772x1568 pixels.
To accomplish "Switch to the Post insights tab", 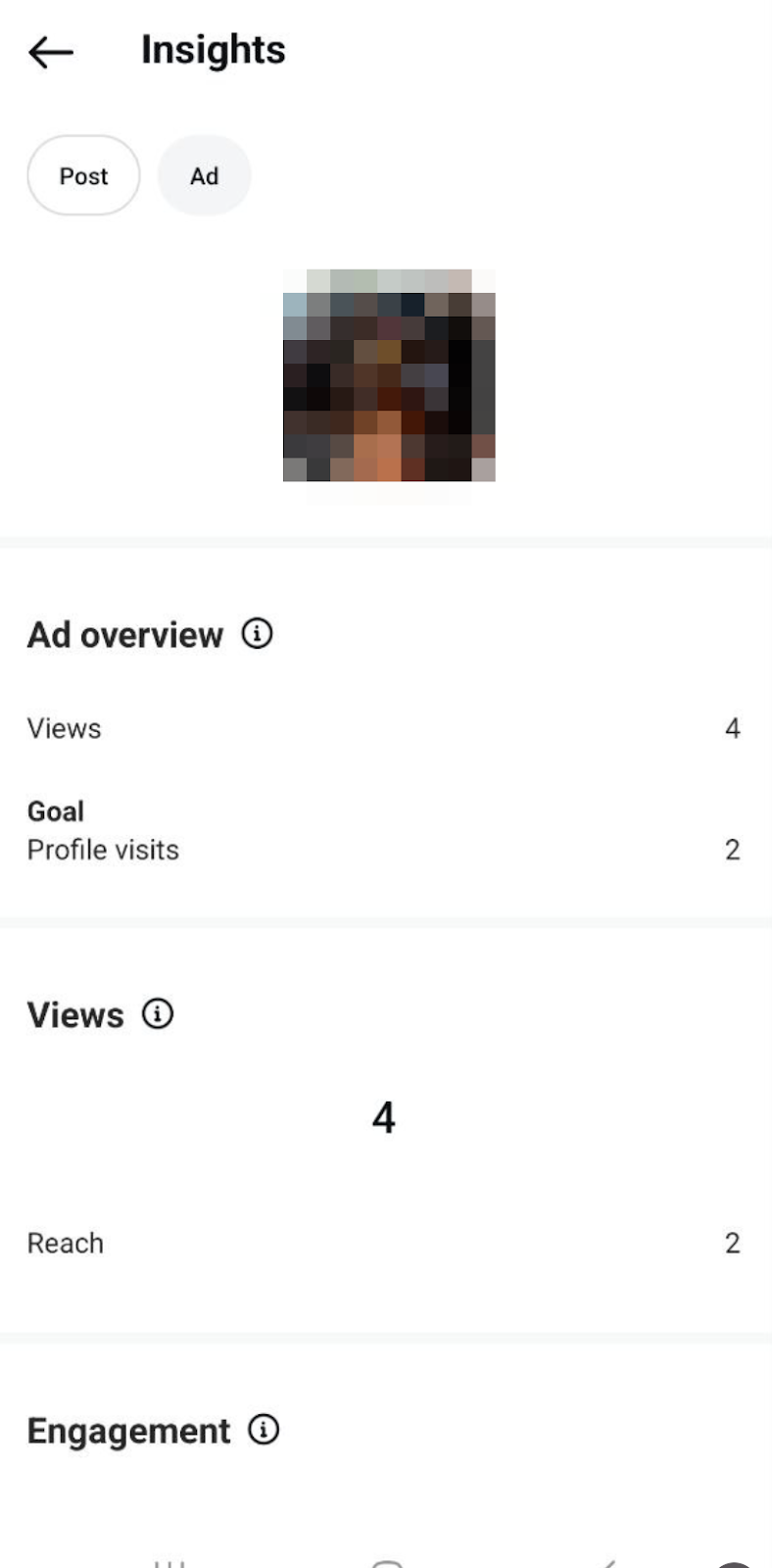I will pyautogui.click(x=83, y=176).
